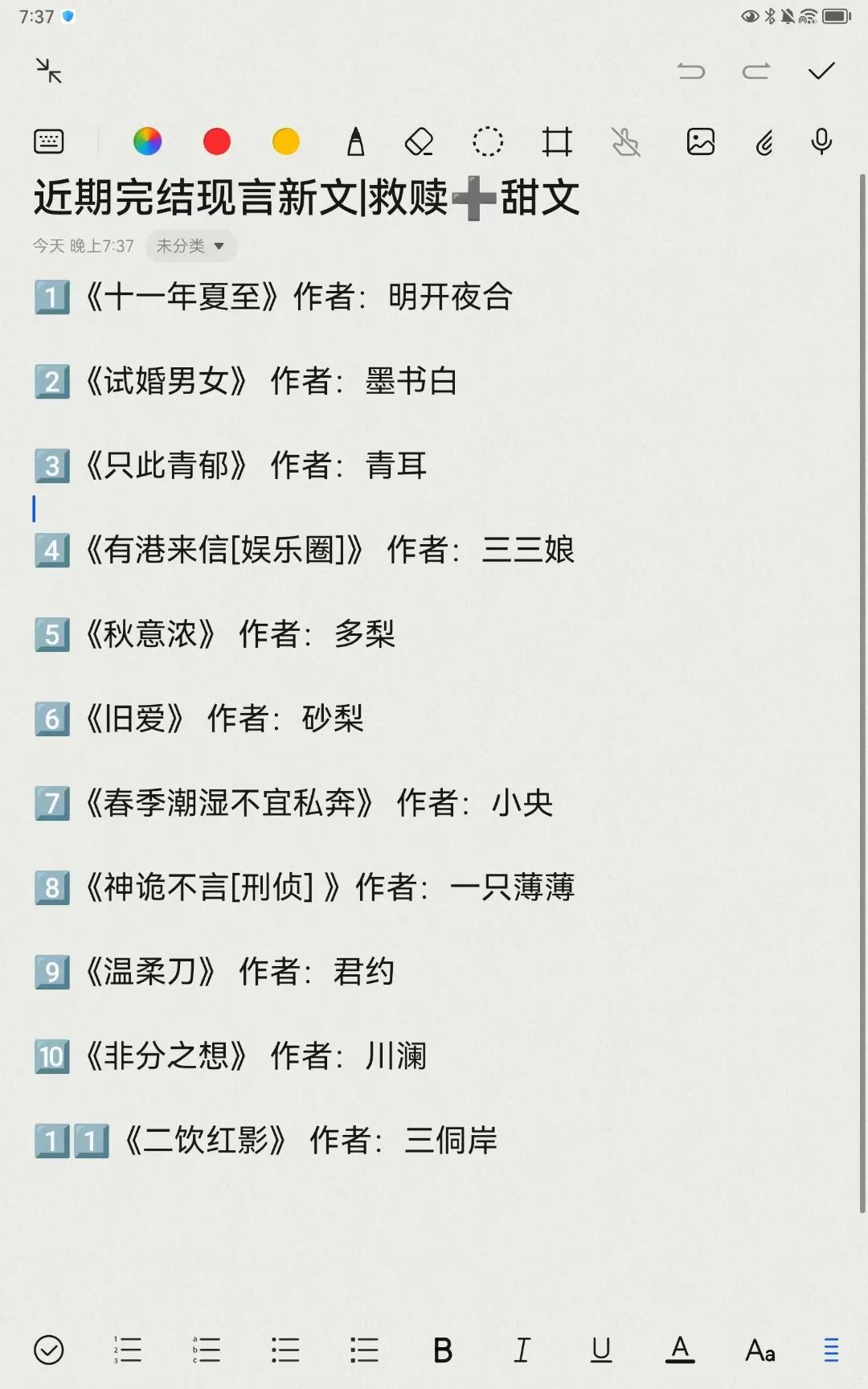Screen dimensions: 868x1389
Task: Open the grid frame tool
Action: (557, 142)
